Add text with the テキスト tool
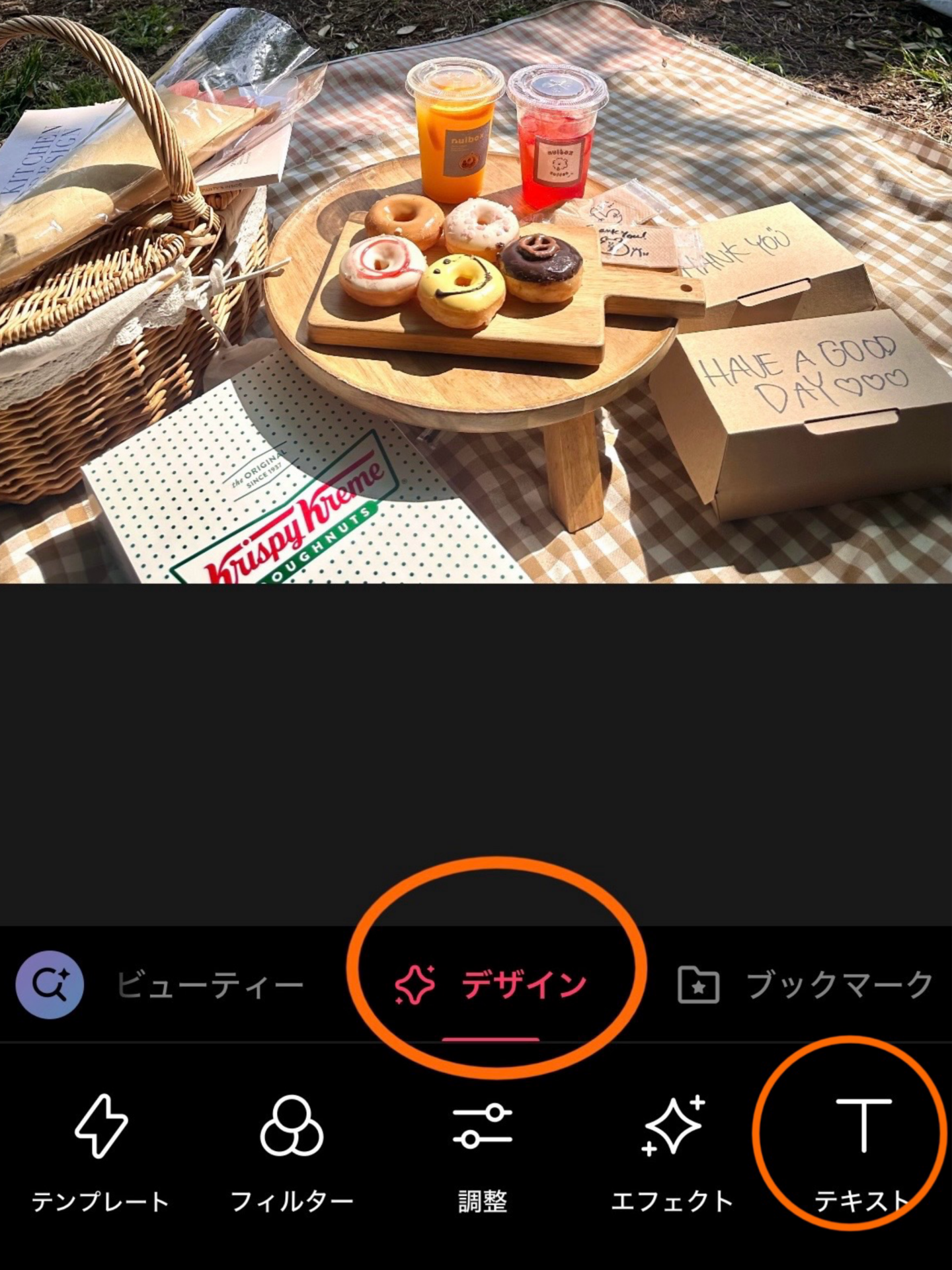The width and height of the screenshot is (952, 1270). (862, 1151)
